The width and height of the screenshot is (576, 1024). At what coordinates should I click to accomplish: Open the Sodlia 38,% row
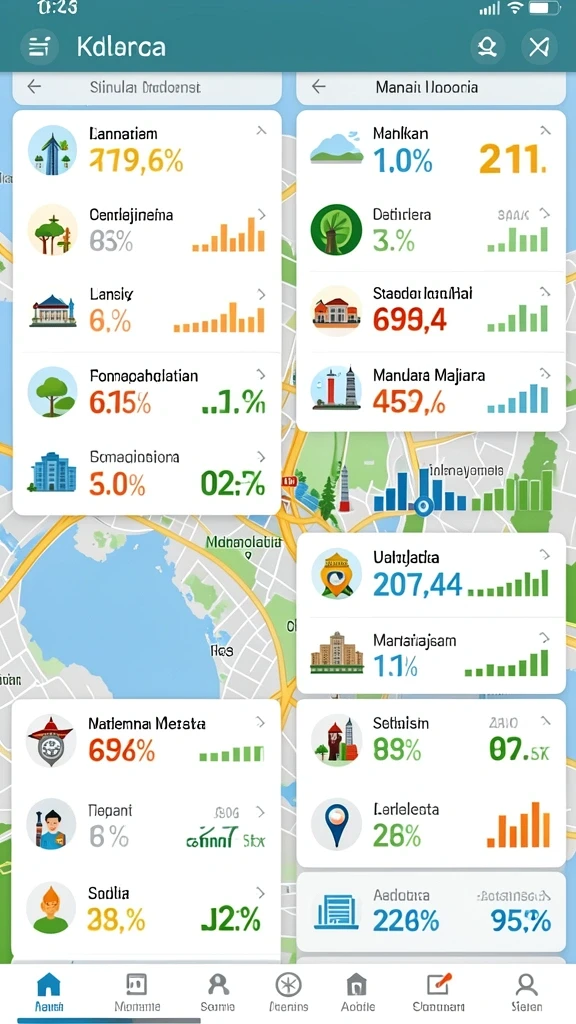point(147,910)
